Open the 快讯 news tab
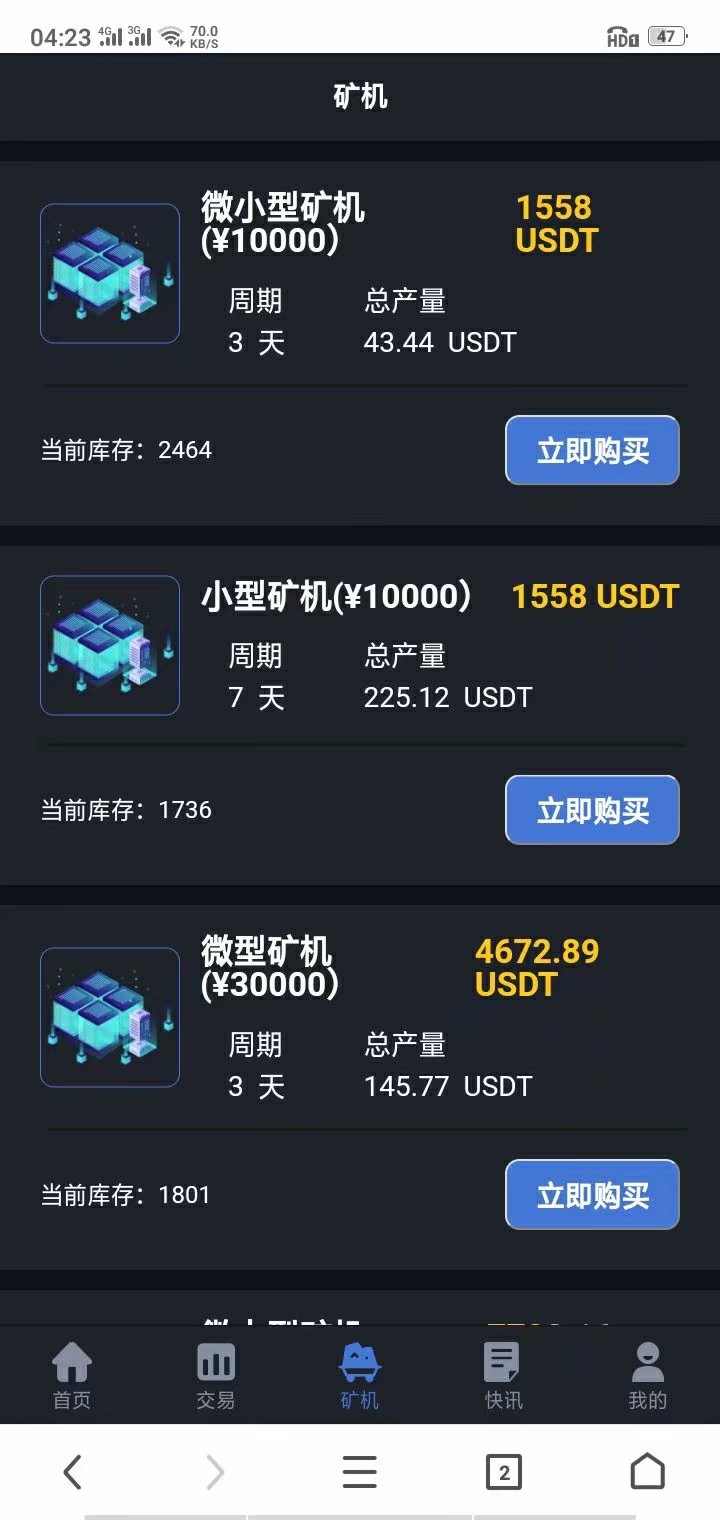The width and height of the screenshot is (720, 1520). tap(503, 1375)
